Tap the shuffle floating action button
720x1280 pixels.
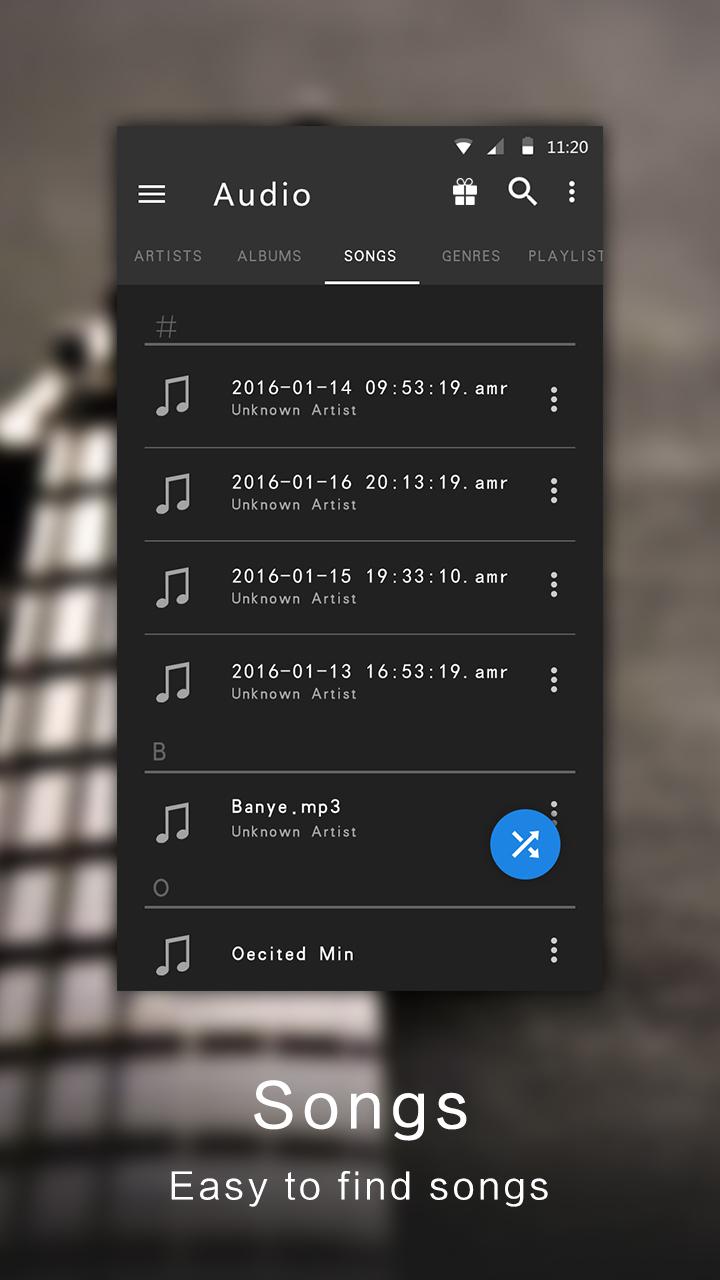[525, 844]
